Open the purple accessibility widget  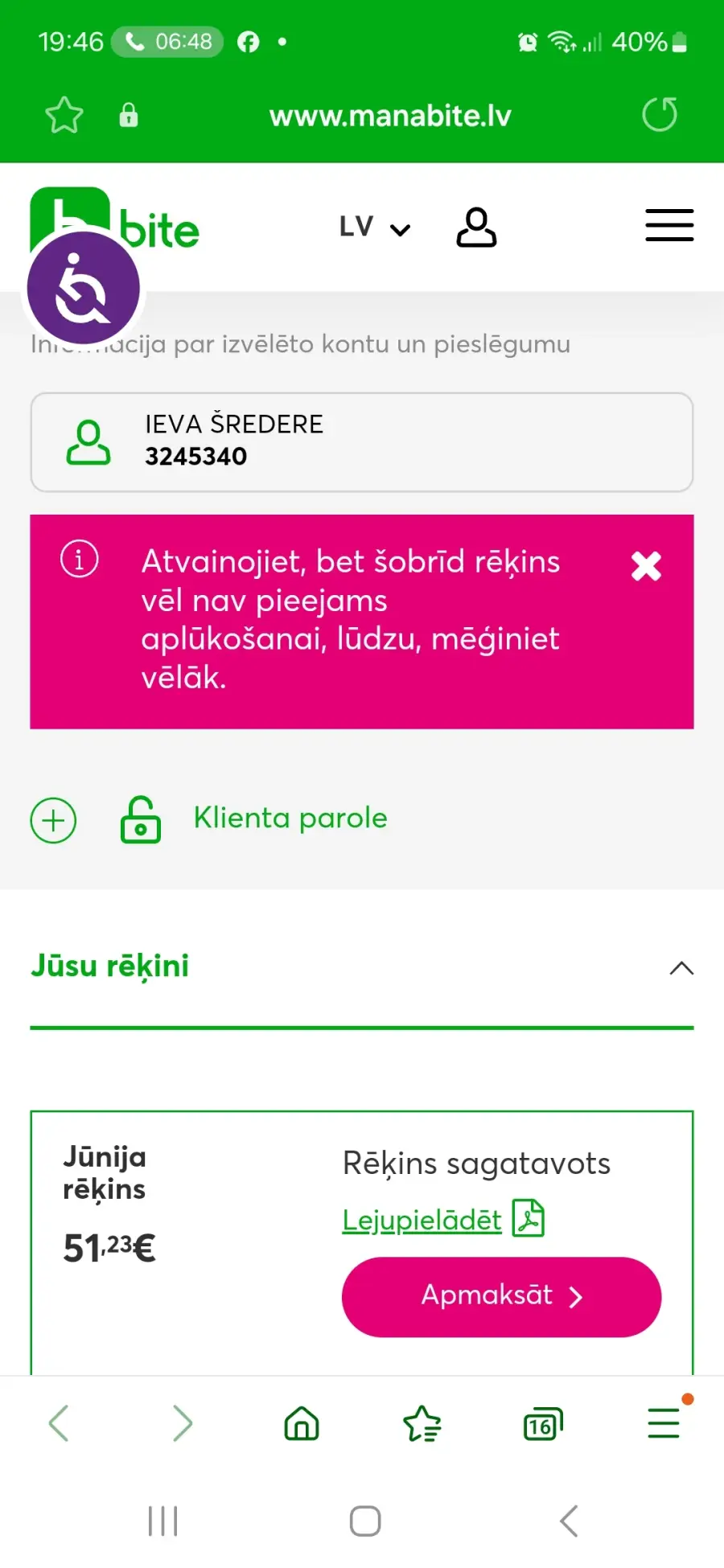click(x=84, y=288)
